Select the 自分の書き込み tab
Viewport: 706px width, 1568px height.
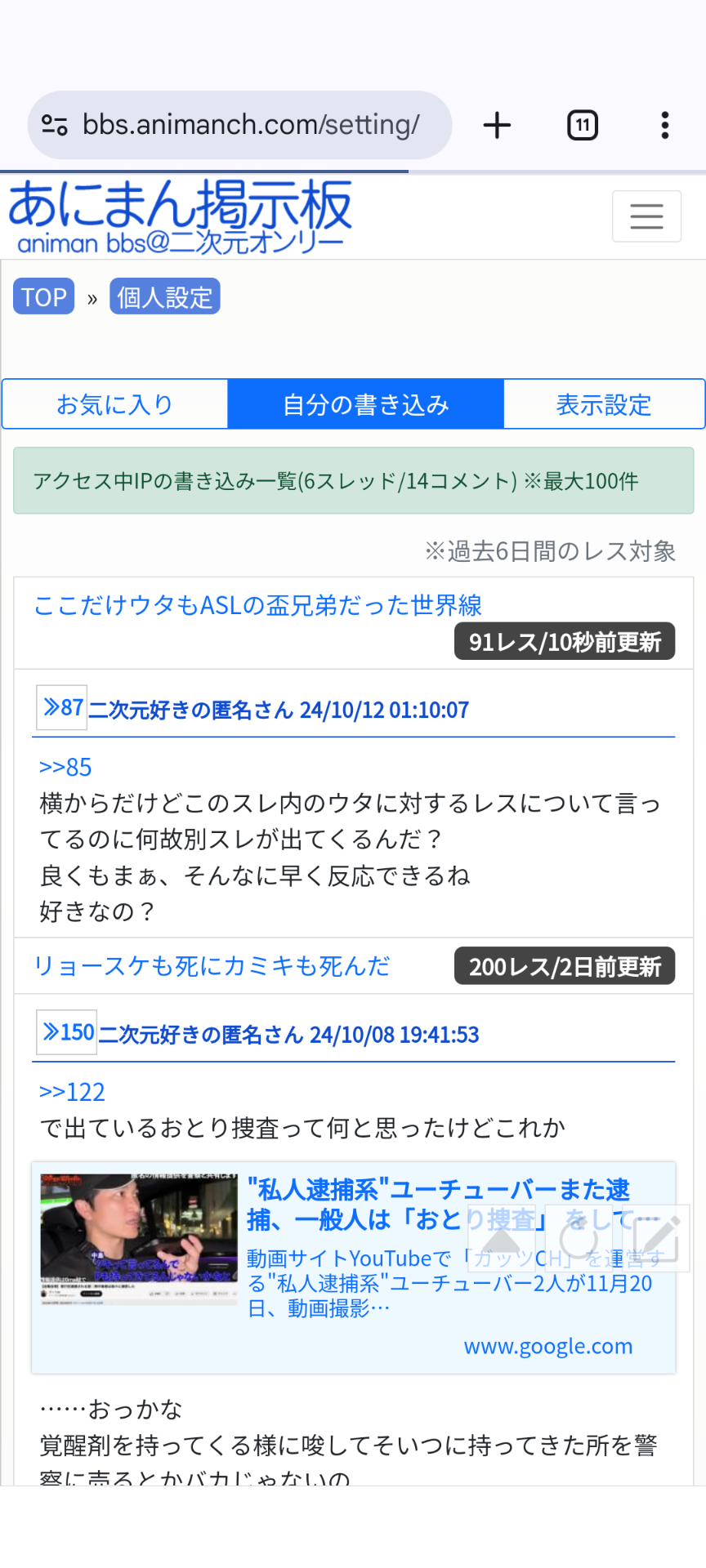365,404
